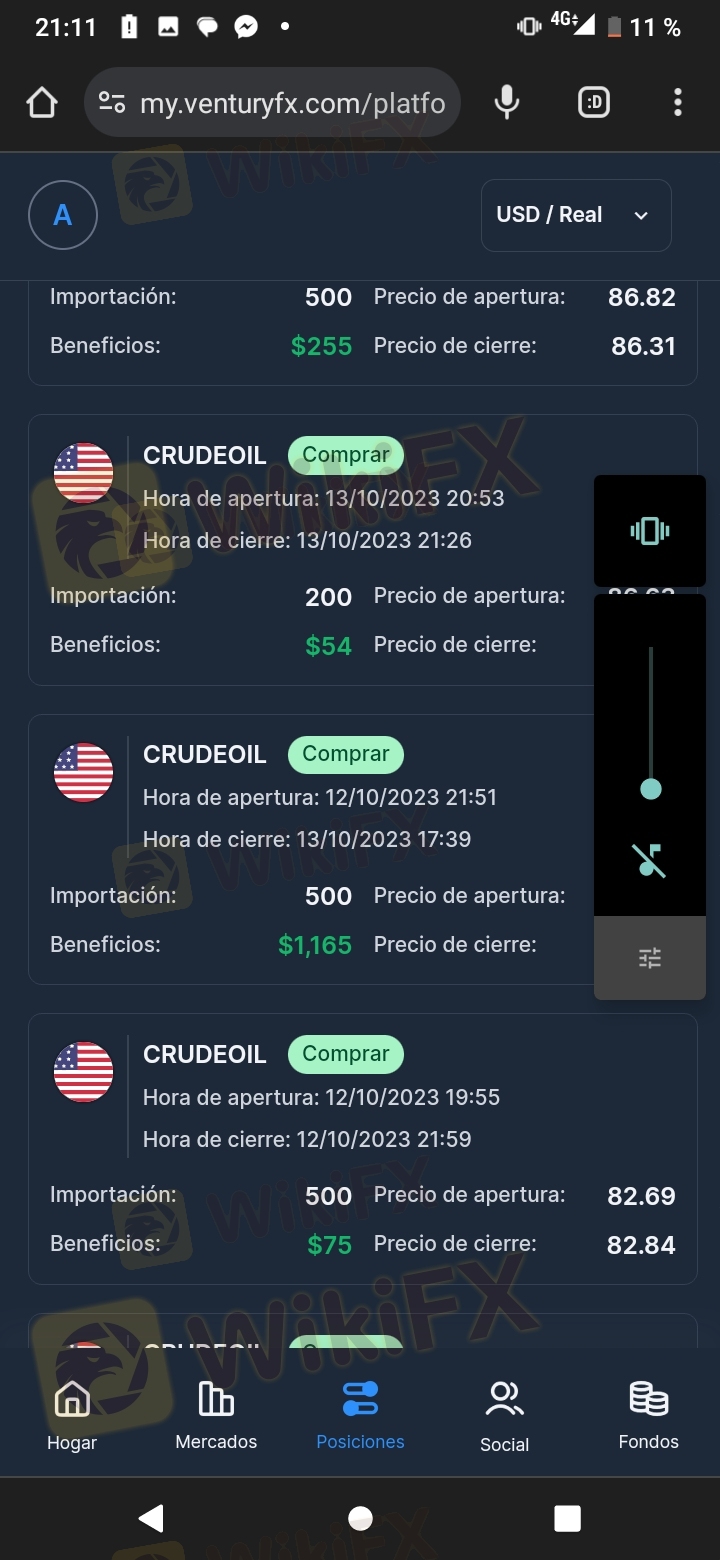Tap the my.venturyfx.com address bar
The width and height of the screenshot is (720, 1560).
click(x=272, y=102)
